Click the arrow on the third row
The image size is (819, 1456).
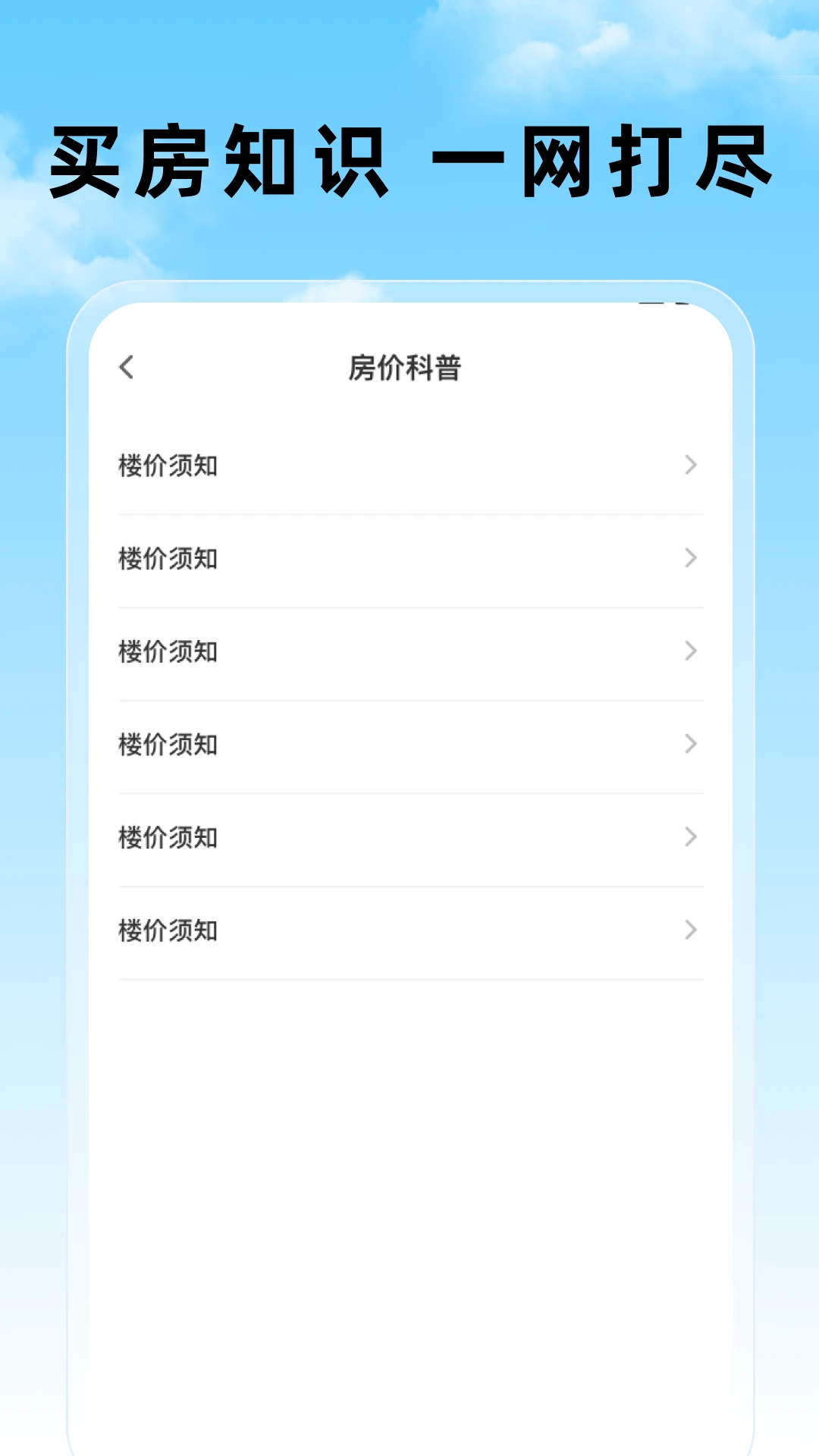click(x=690, y=651)
